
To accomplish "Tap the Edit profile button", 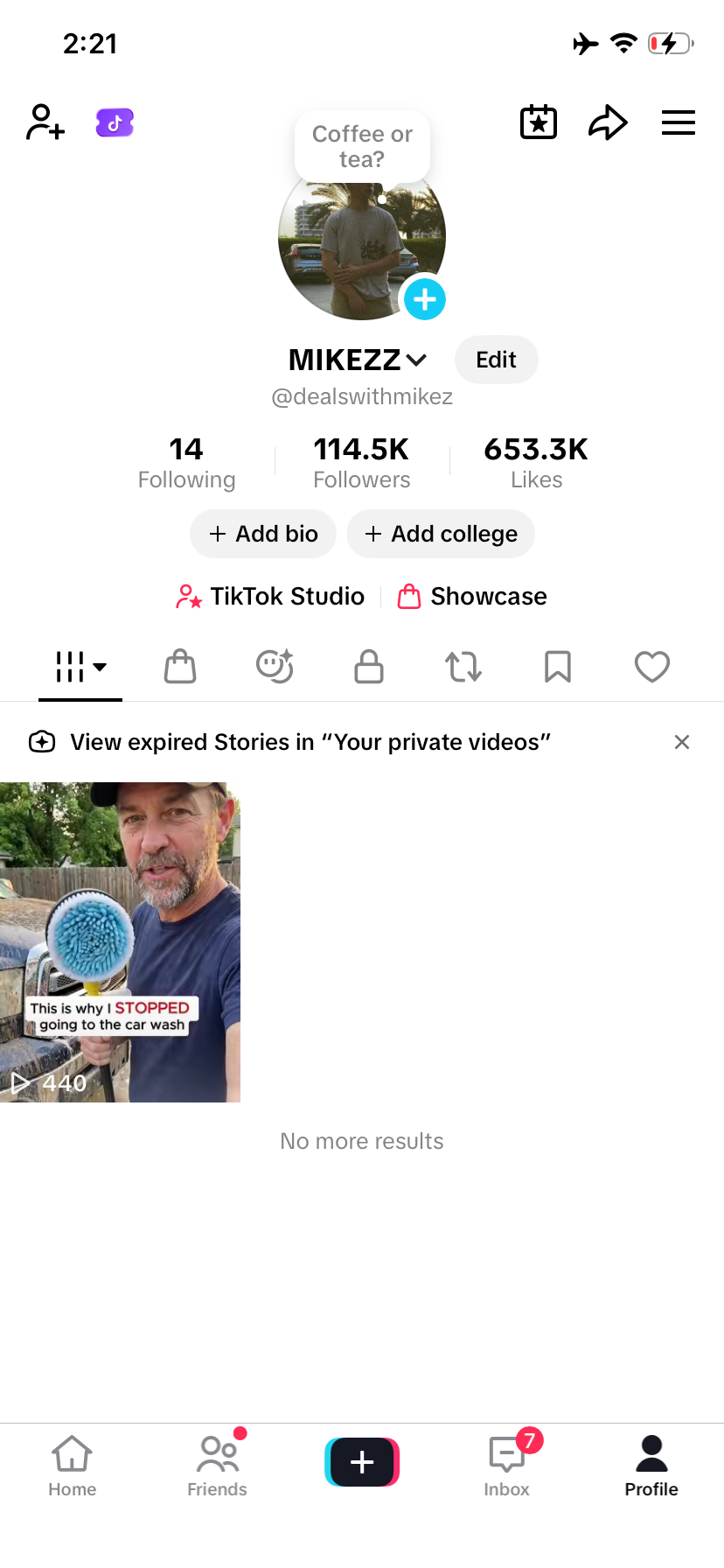I will click(496, 360).
